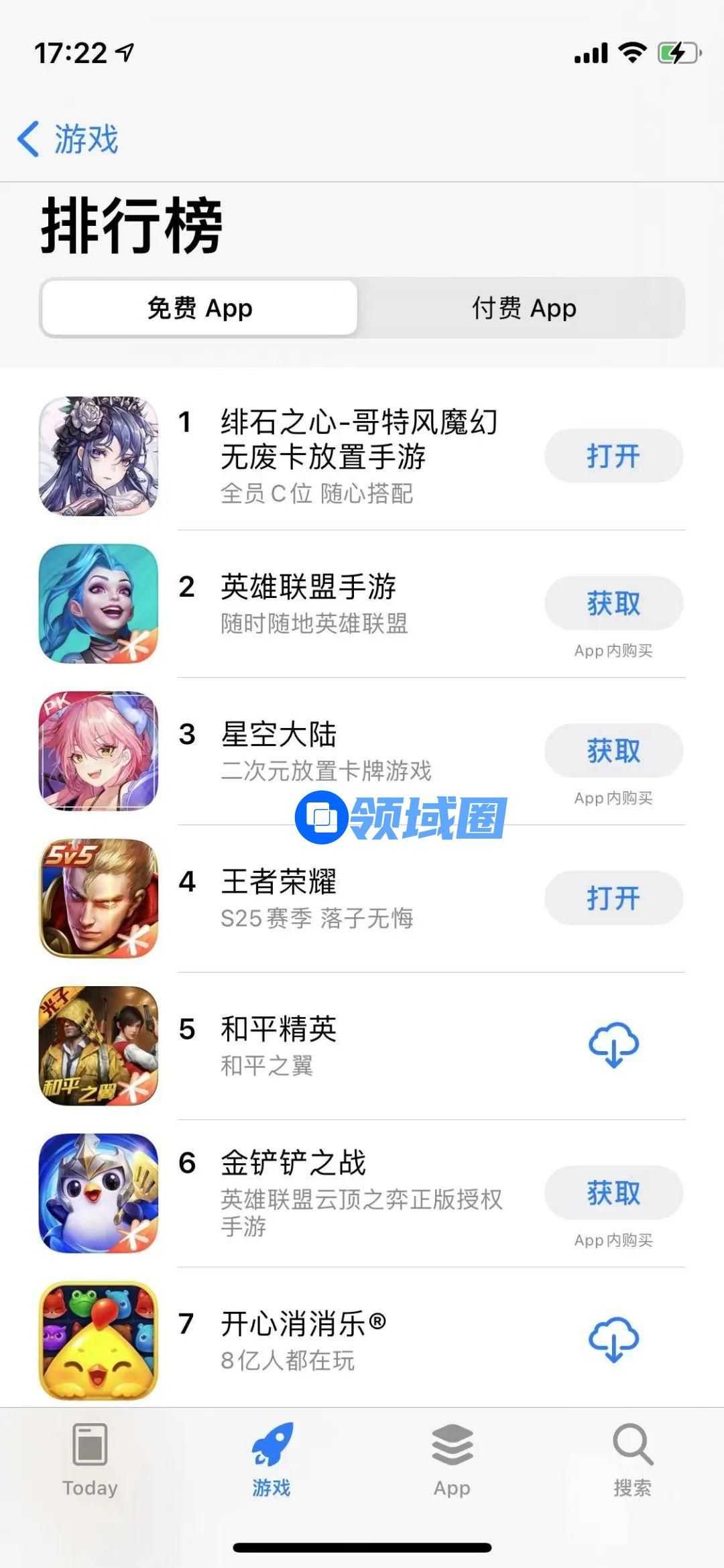Tap the 金铲铲之战 app icon

[x=99, y=1193]
